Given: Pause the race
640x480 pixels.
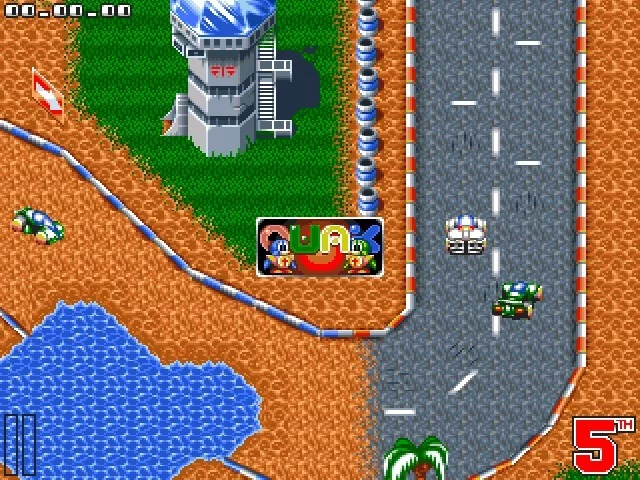Looking at the screenshot, I should click(x=20, y=445).
